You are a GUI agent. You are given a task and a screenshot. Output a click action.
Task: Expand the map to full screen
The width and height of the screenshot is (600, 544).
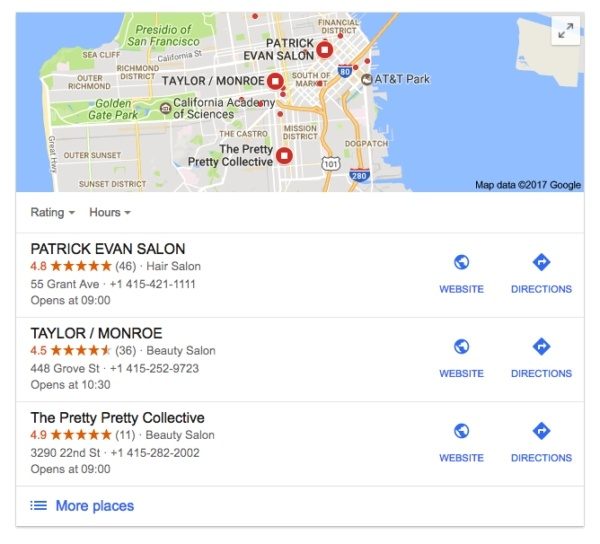tap(566, 31)
